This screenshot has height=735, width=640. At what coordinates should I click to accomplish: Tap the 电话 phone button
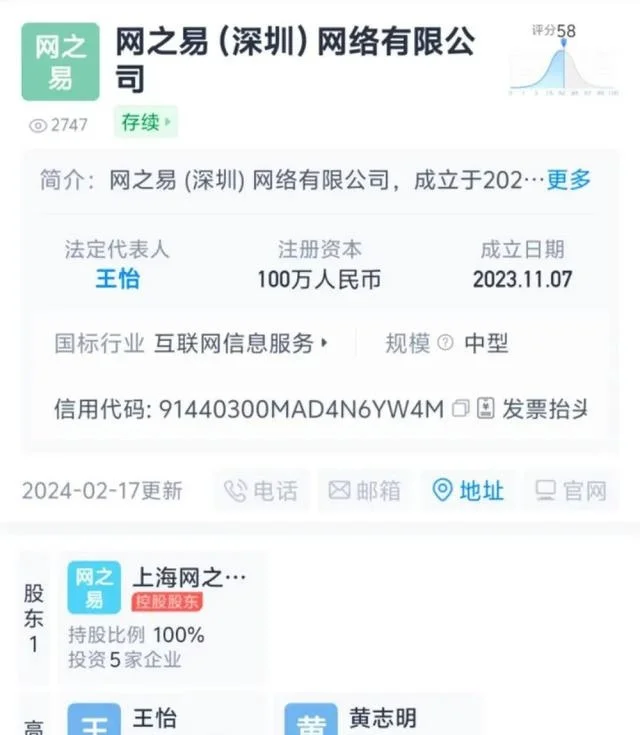261,491
